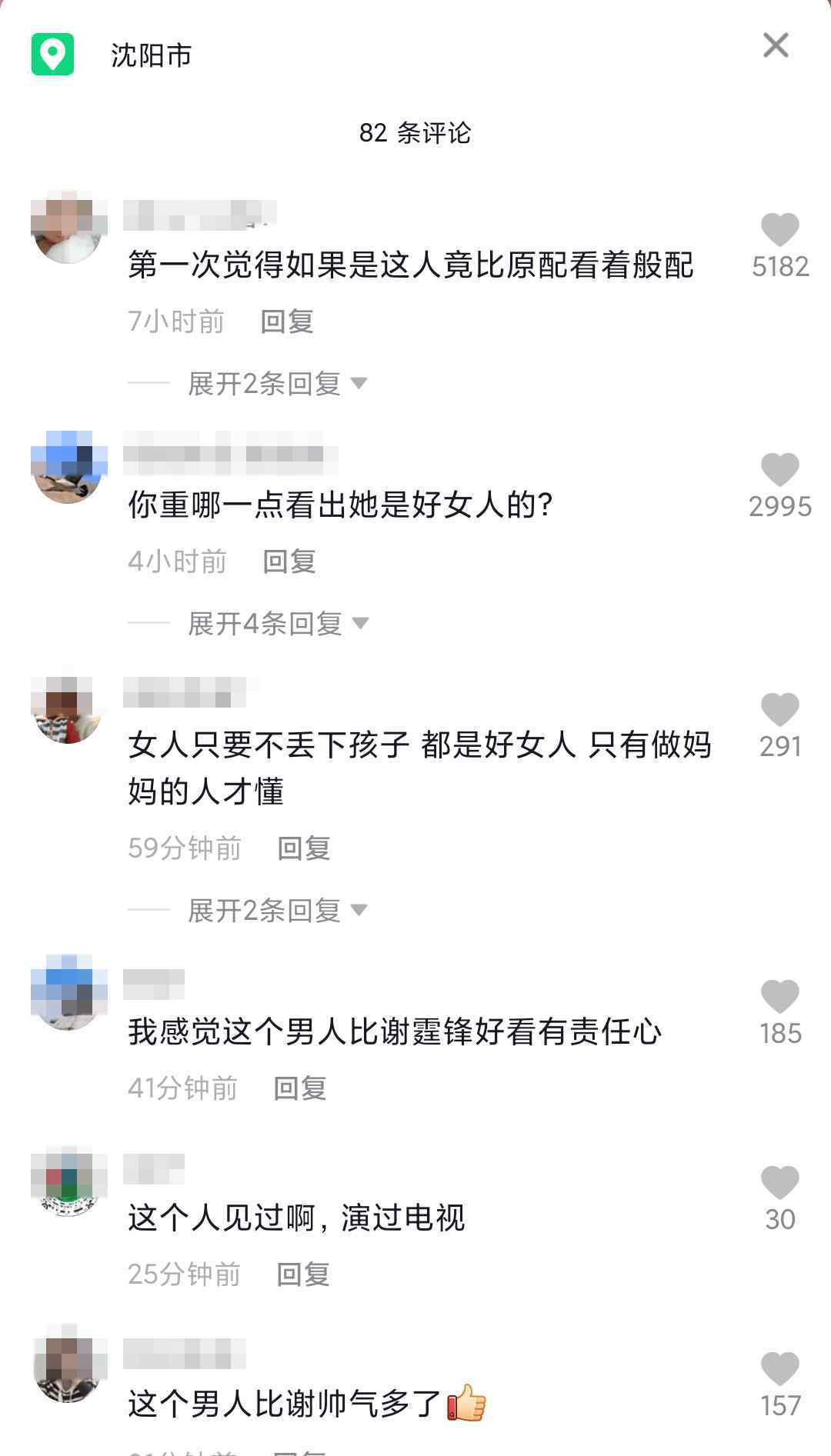Like the 谢霆锋 comment with 185 likes

[779, 997]
